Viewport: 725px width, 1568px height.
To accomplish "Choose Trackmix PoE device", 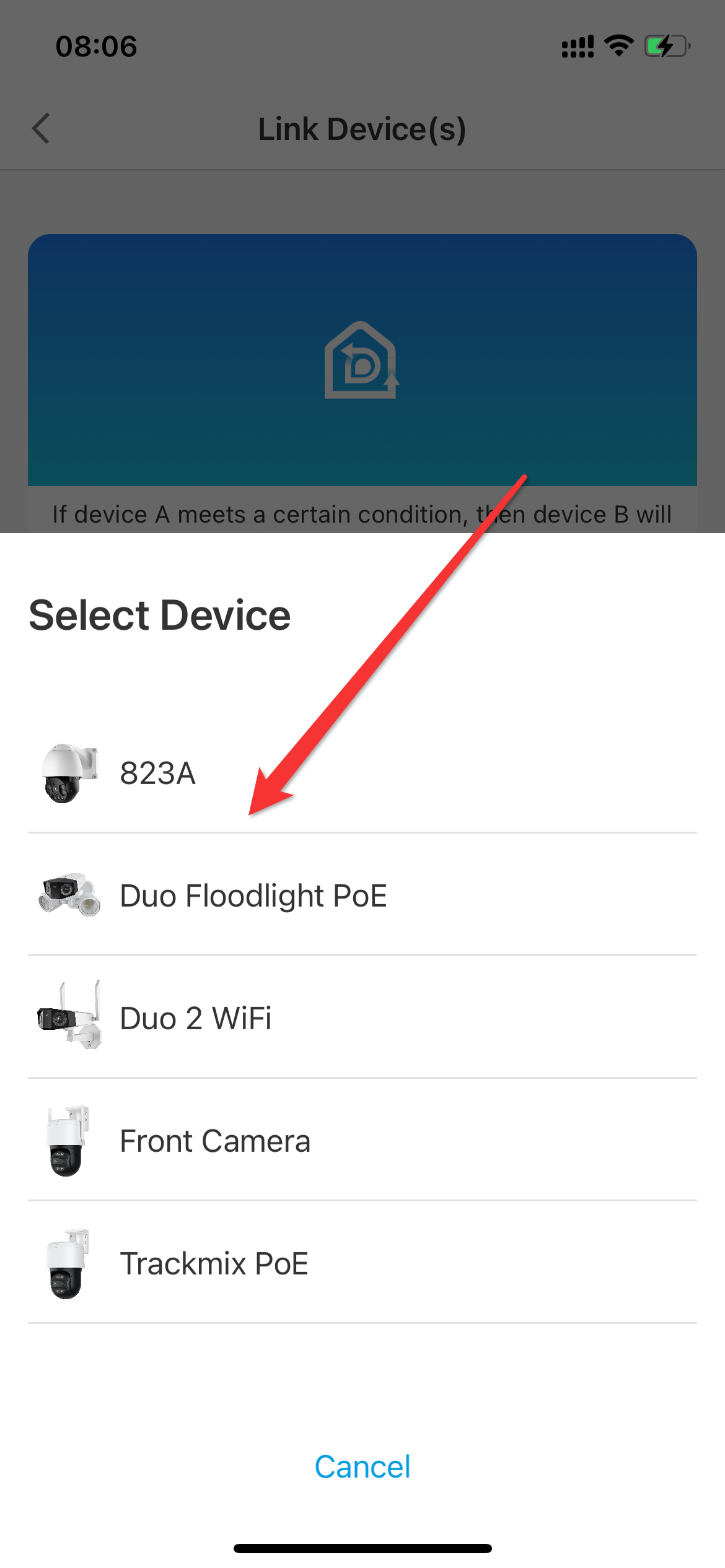I will coord(362,1263).
